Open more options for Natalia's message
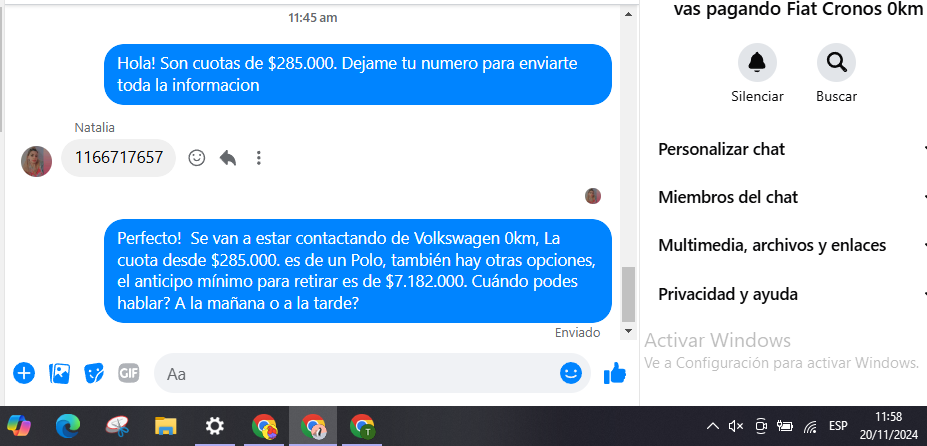The width and height of the screenshot is (927, 446). (x=259, y=158)
